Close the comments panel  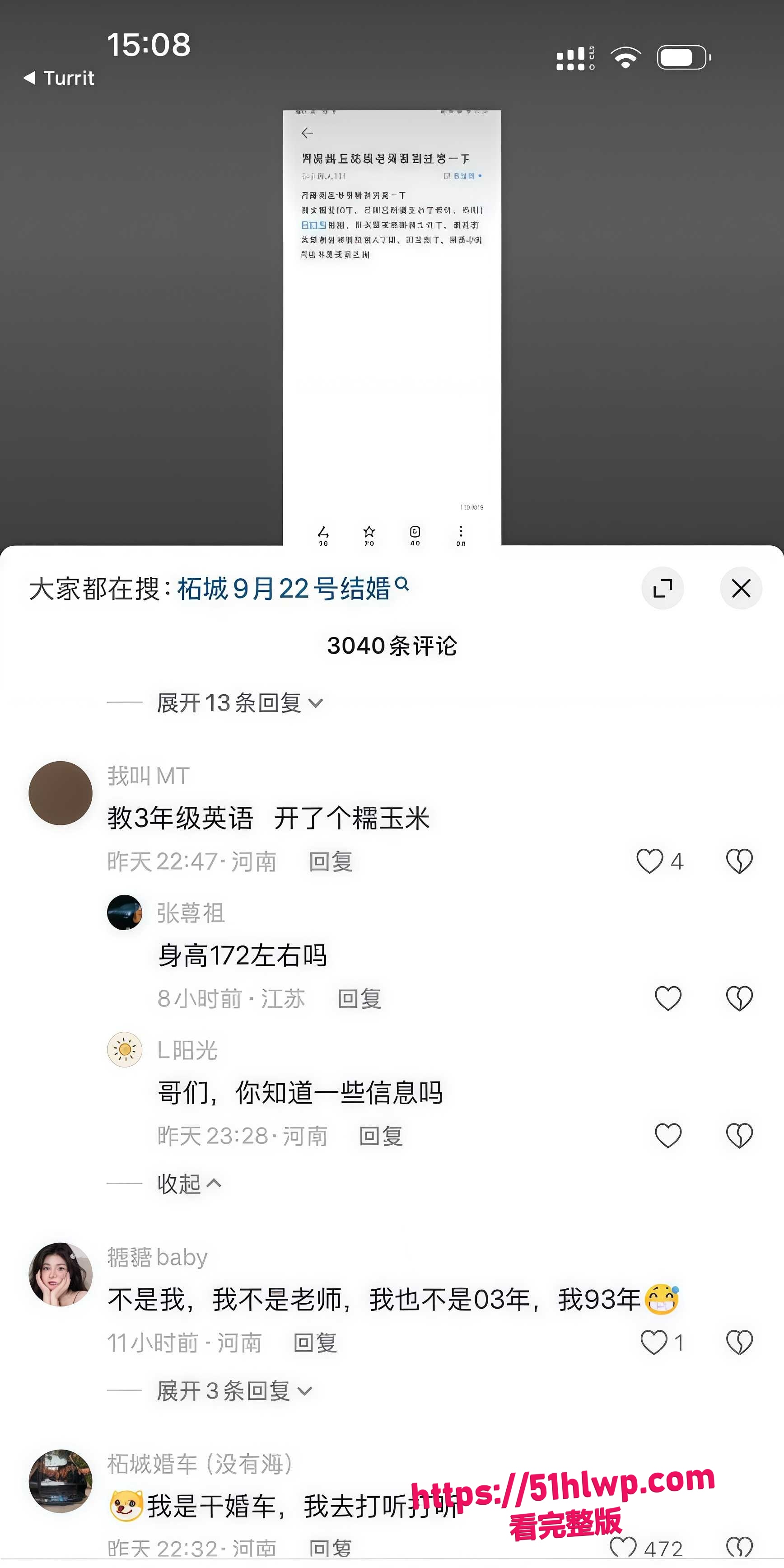coord(741,588)
